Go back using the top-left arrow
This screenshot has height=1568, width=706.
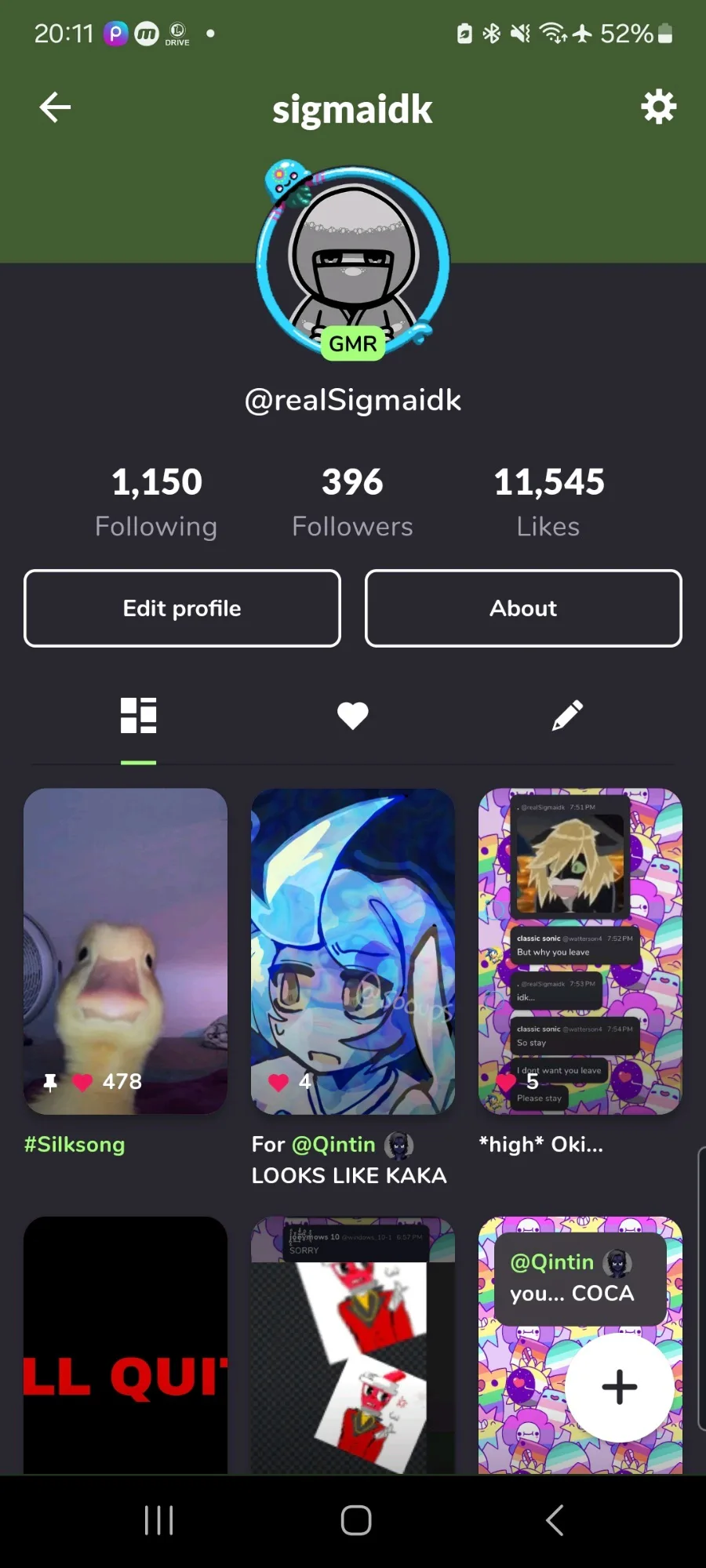click(55, 107)
